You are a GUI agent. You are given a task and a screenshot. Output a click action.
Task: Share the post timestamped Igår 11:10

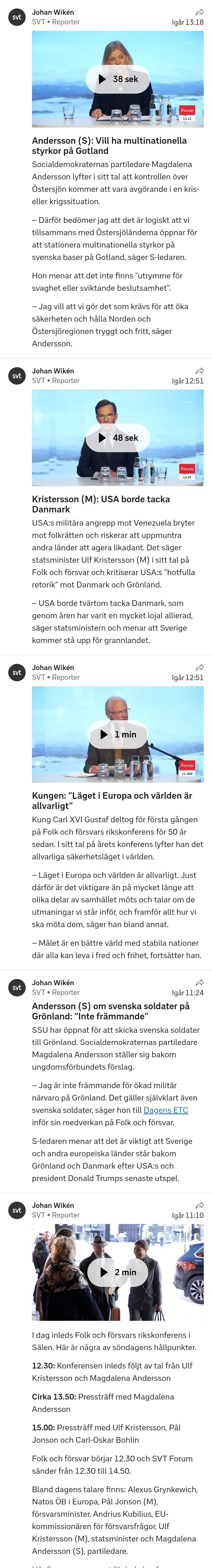point(199,1205)
